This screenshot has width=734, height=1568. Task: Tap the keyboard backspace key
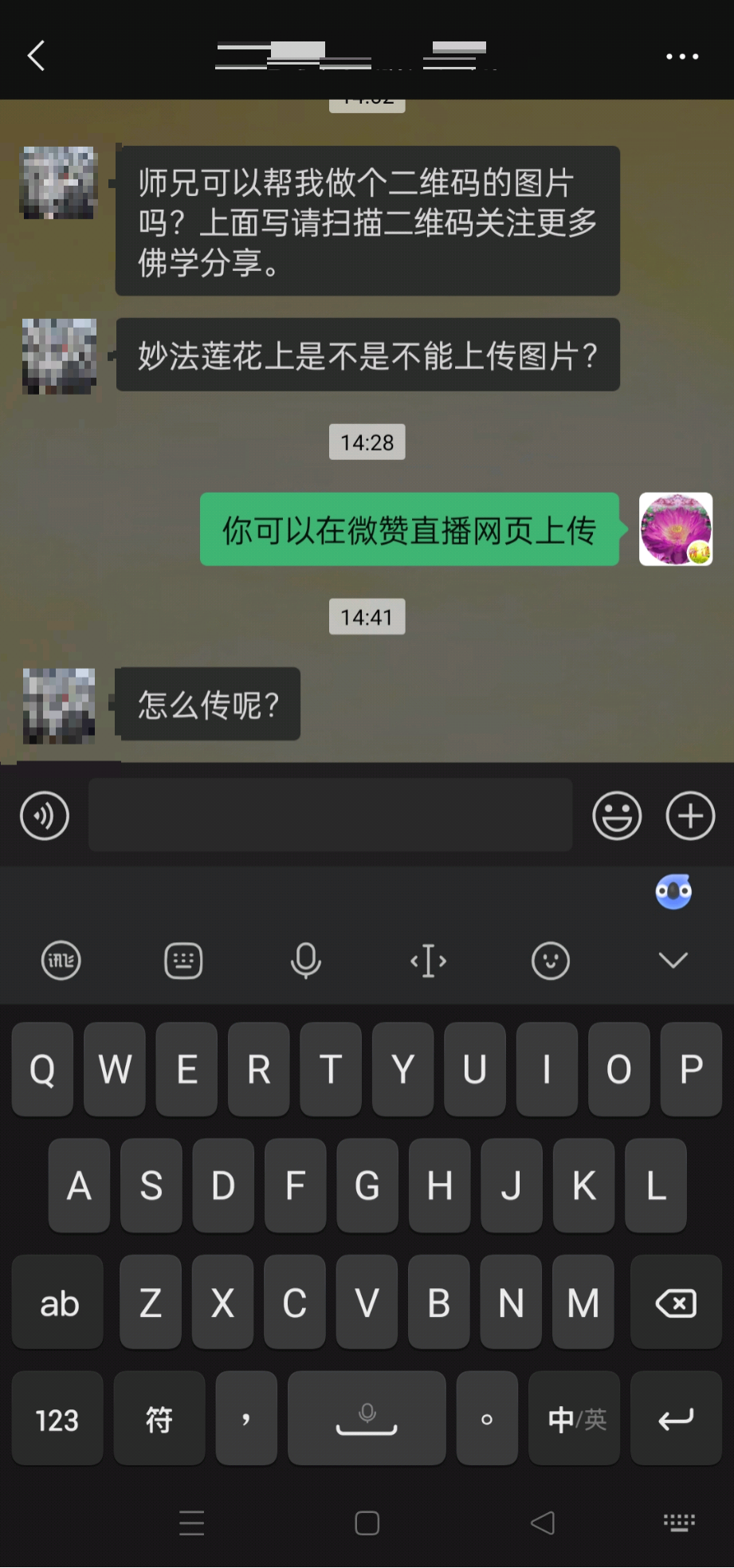point(676,1303)
